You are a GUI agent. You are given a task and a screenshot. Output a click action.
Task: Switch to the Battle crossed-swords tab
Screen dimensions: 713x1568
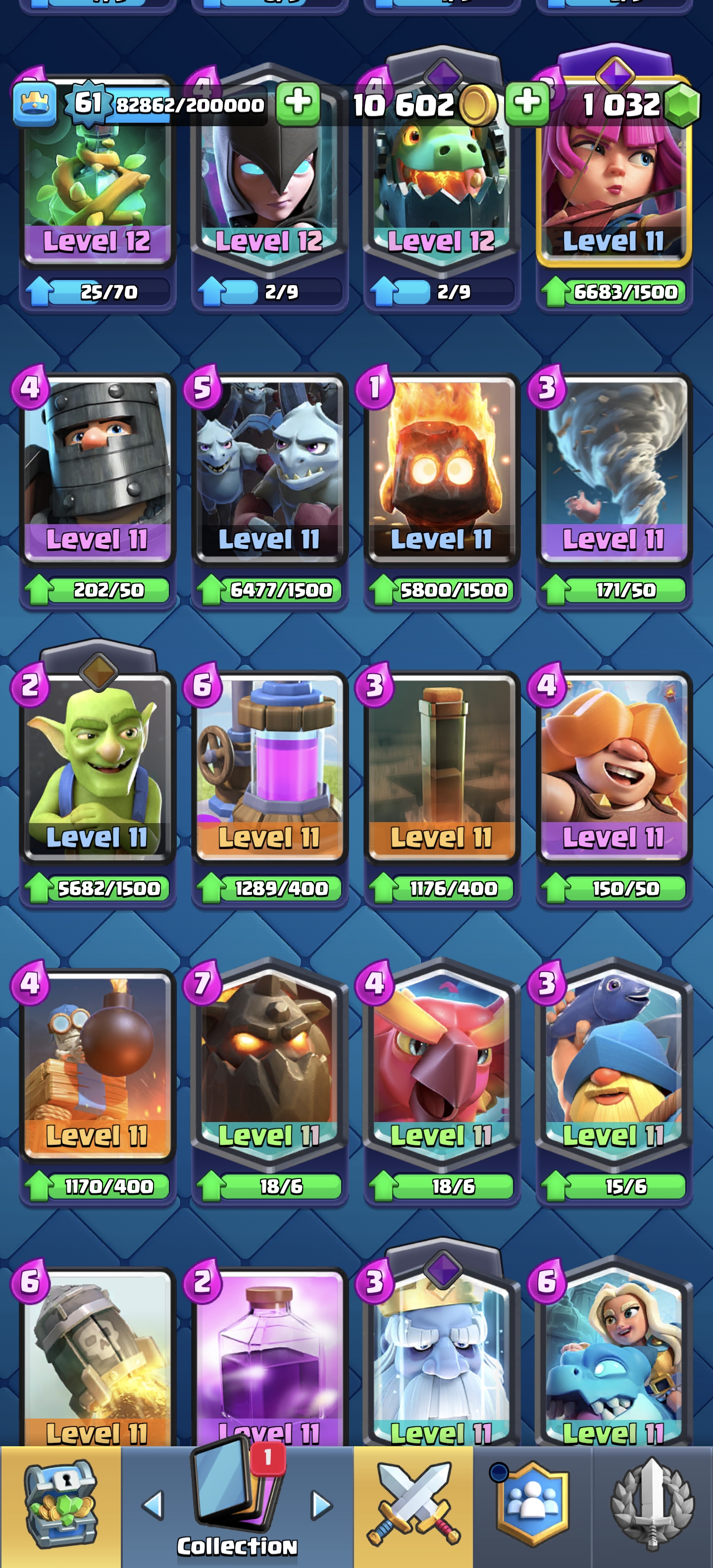(413, 1505)
